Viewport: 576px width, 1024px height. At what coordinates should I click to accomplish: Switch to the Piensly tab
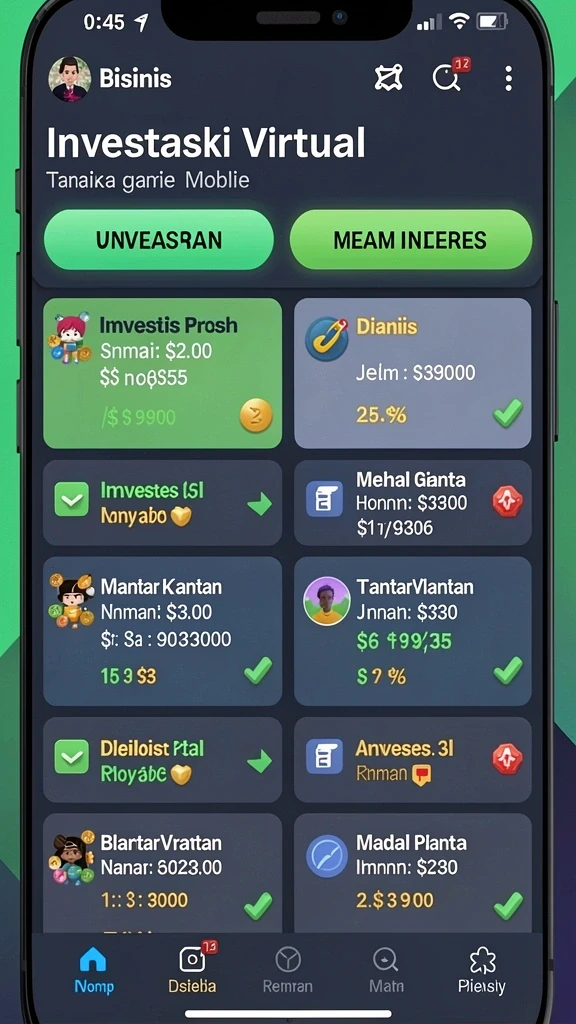tap(482, 969)
